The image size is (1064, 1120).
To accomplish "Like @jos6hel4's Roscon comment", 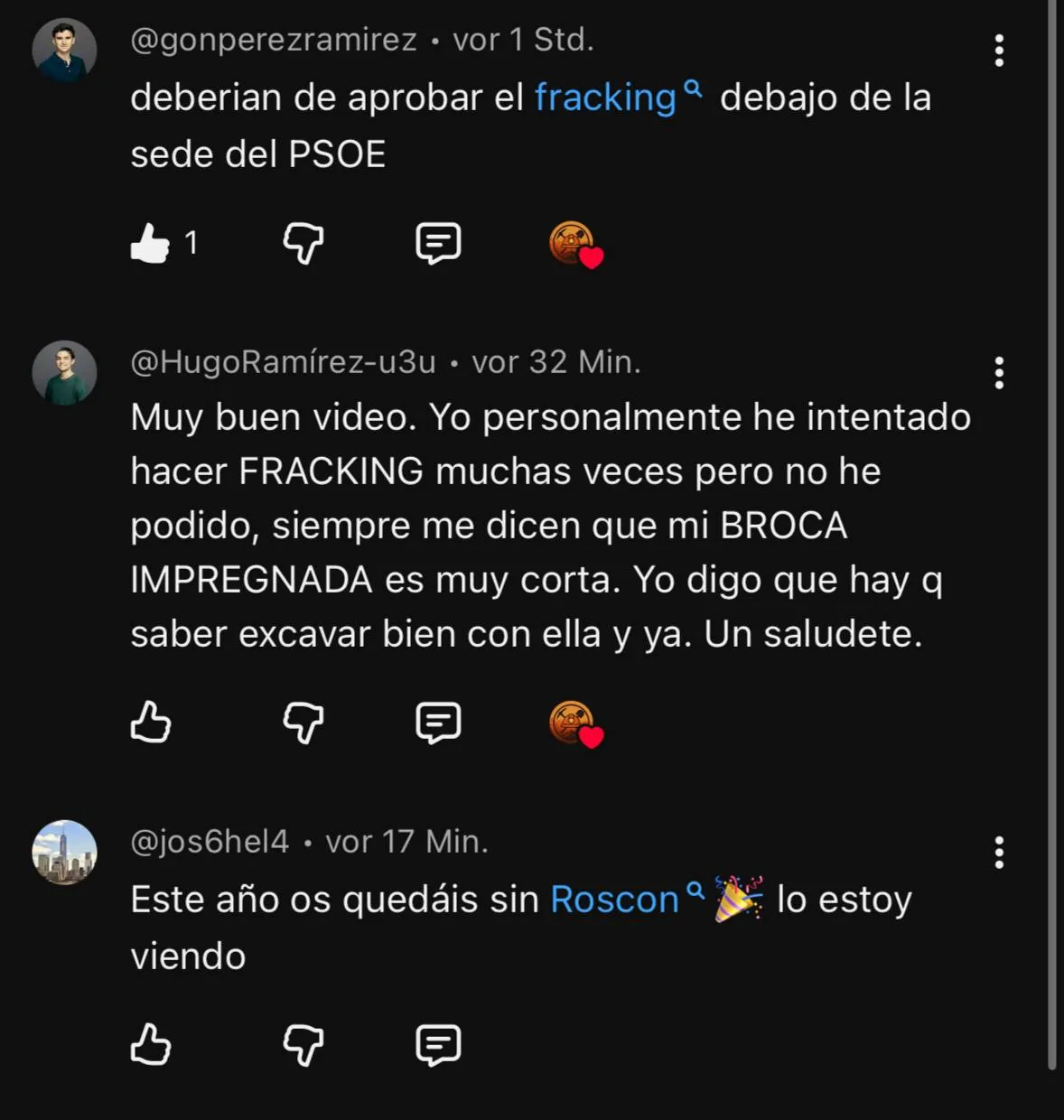I will coord(150,1046).
